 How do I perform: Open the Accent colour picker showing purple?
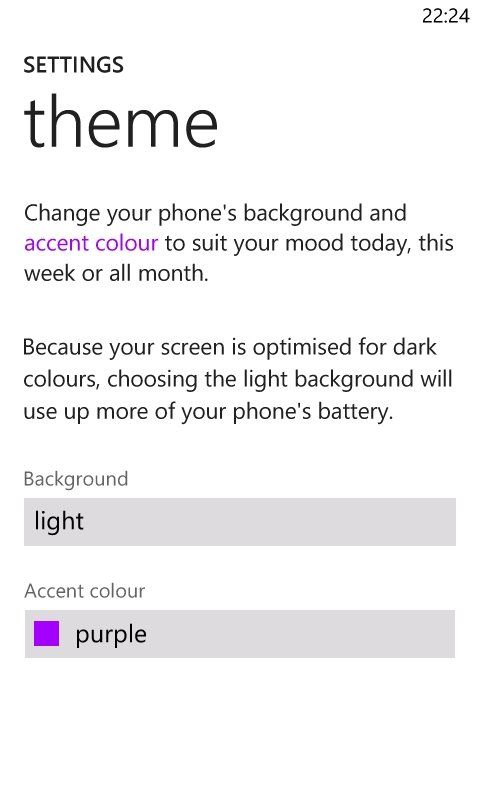click(x=240, y=634)
